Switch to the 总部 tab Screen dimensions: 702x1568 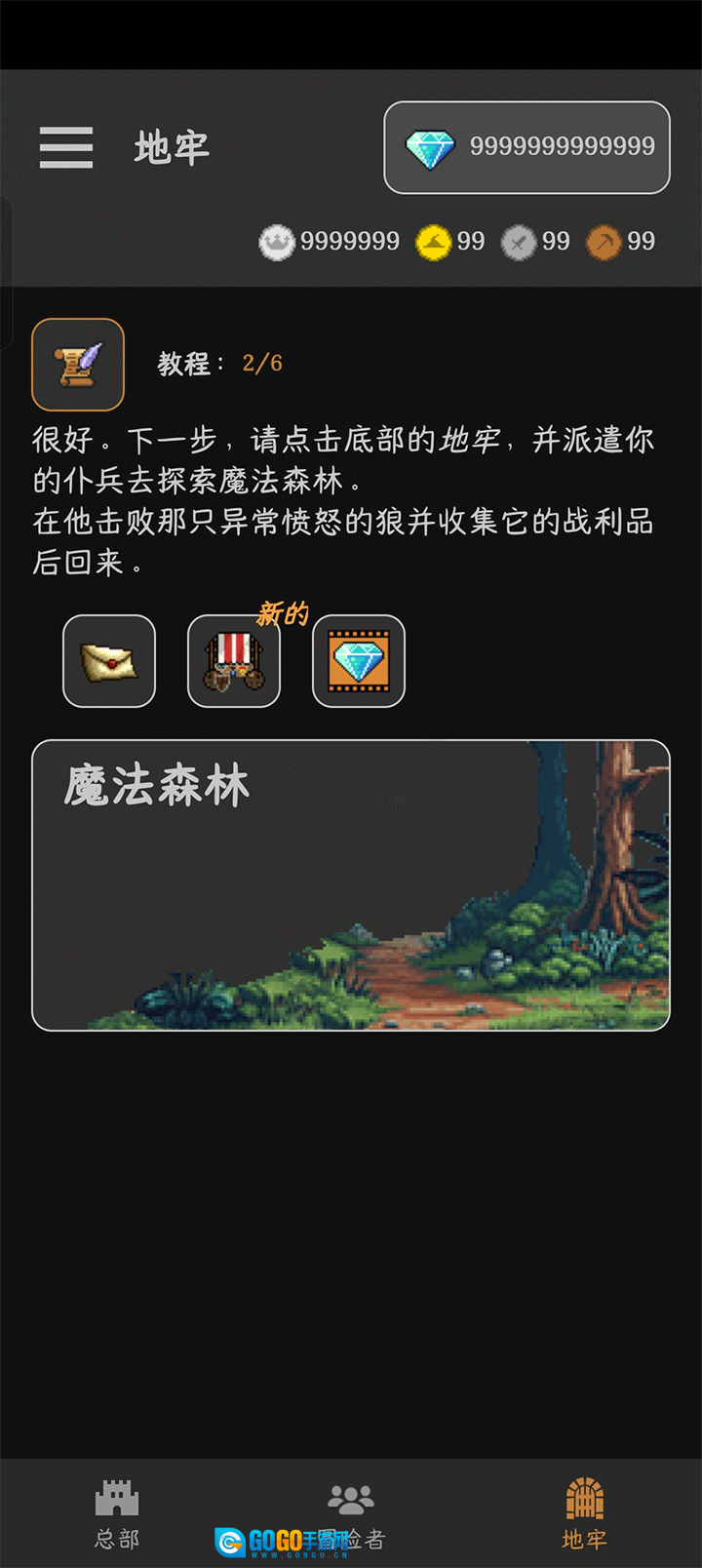tap(117, 1513)
